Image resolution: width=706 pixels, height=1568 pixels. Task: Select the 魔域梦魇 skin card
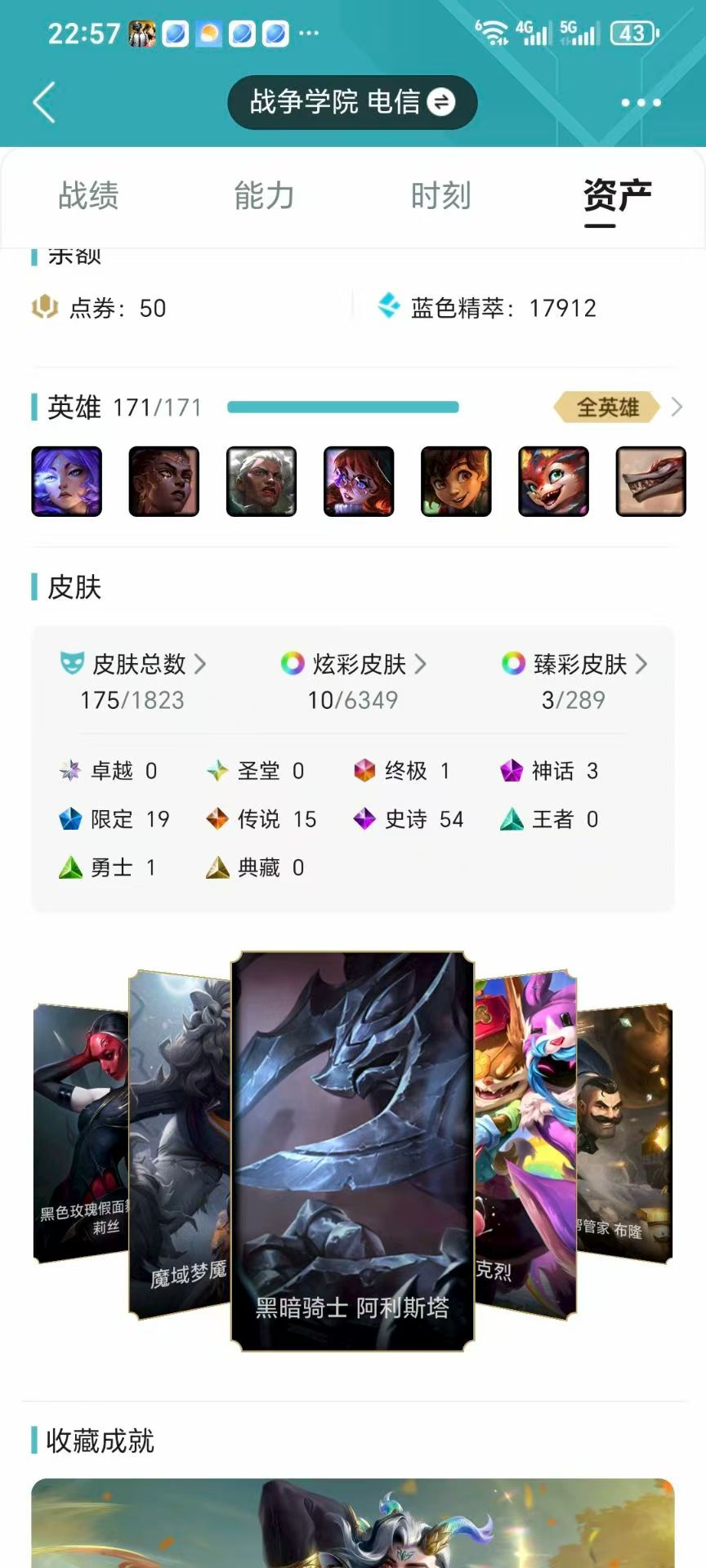point(180,1143)
